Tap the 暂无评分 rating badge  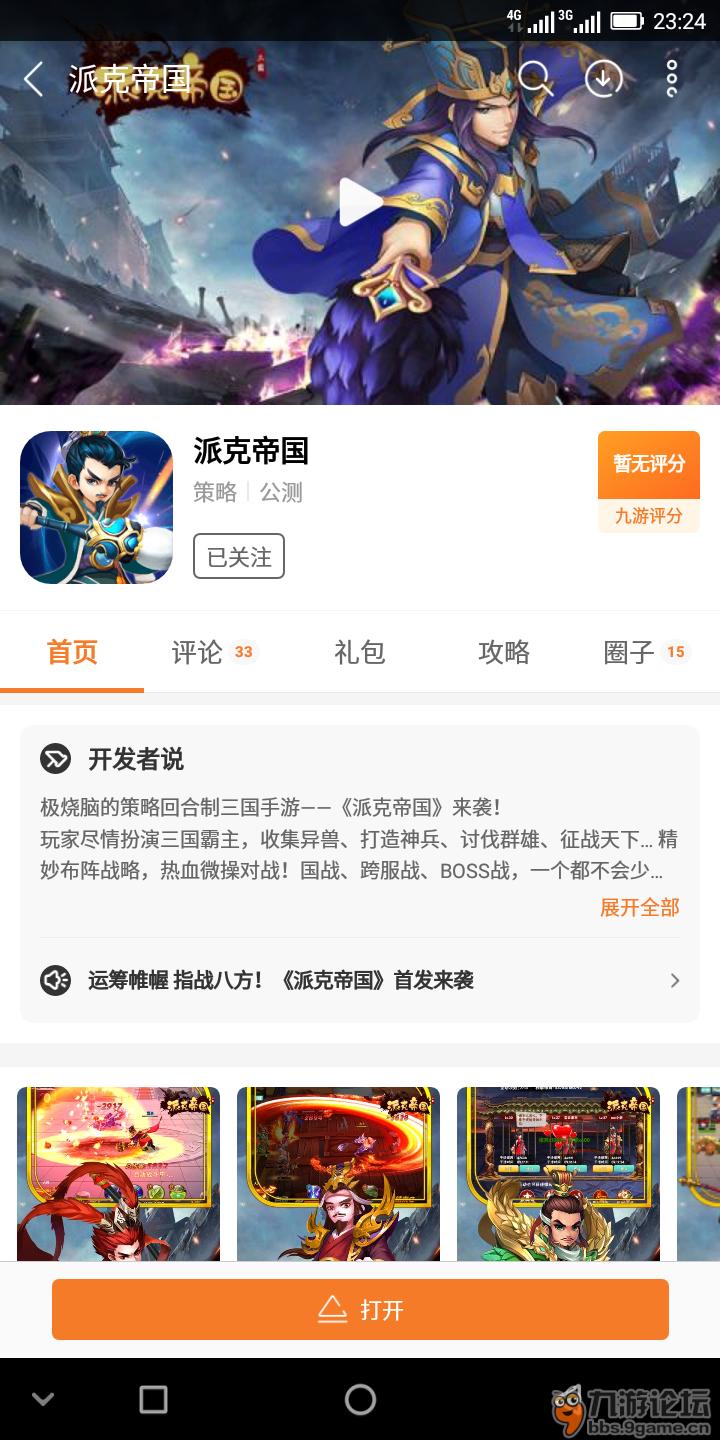pos(648,465)
